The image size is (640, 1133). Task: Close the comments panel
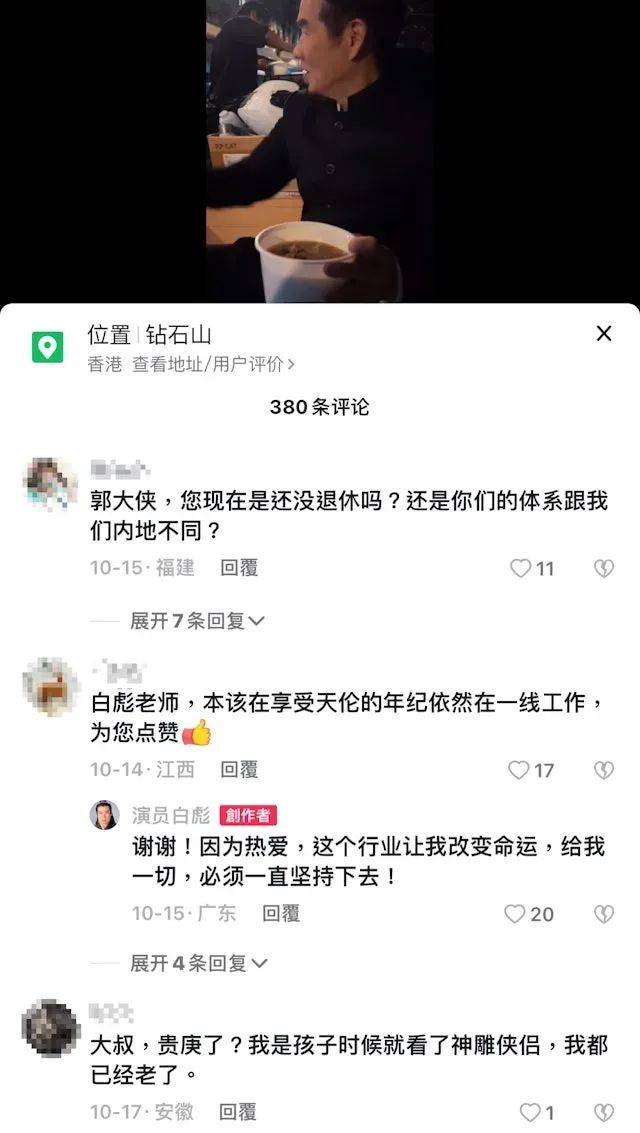pos(604,334)
